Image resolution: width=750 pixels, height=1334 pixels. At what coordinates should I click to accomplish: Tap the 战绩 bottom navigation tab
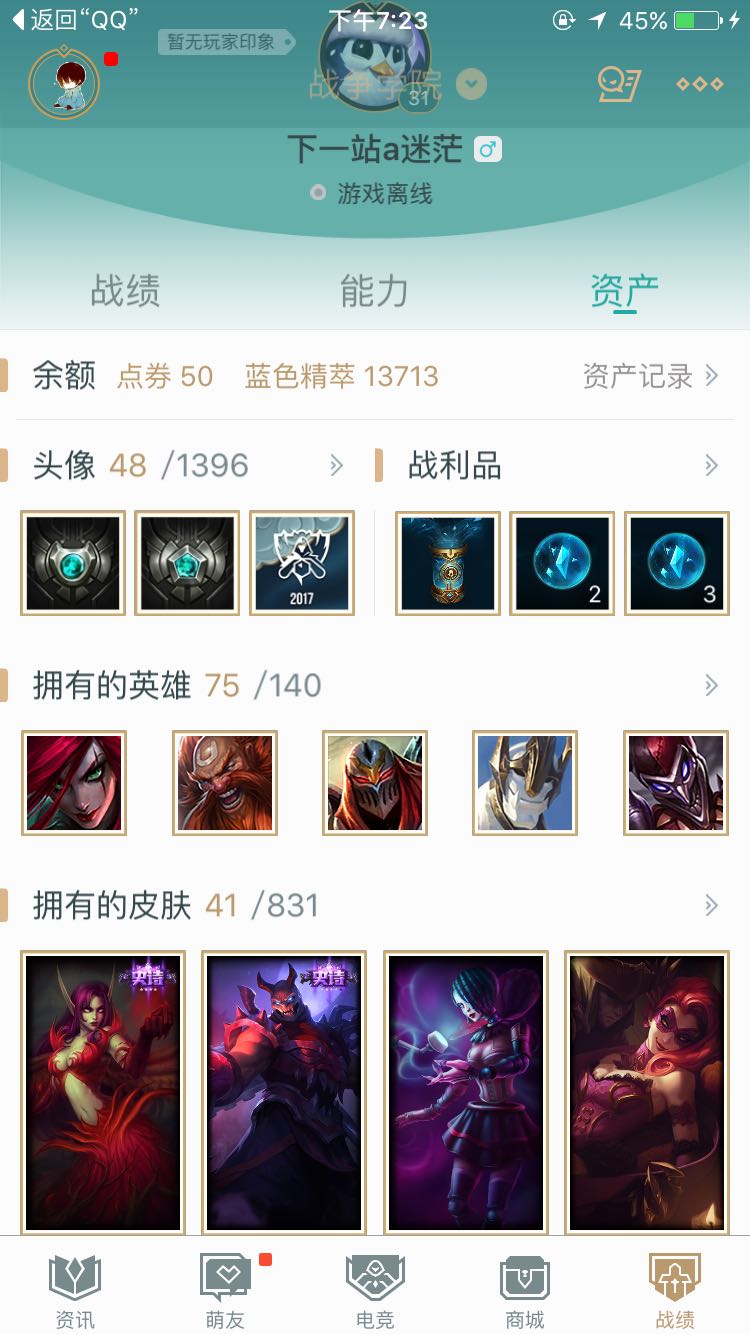675,1290
